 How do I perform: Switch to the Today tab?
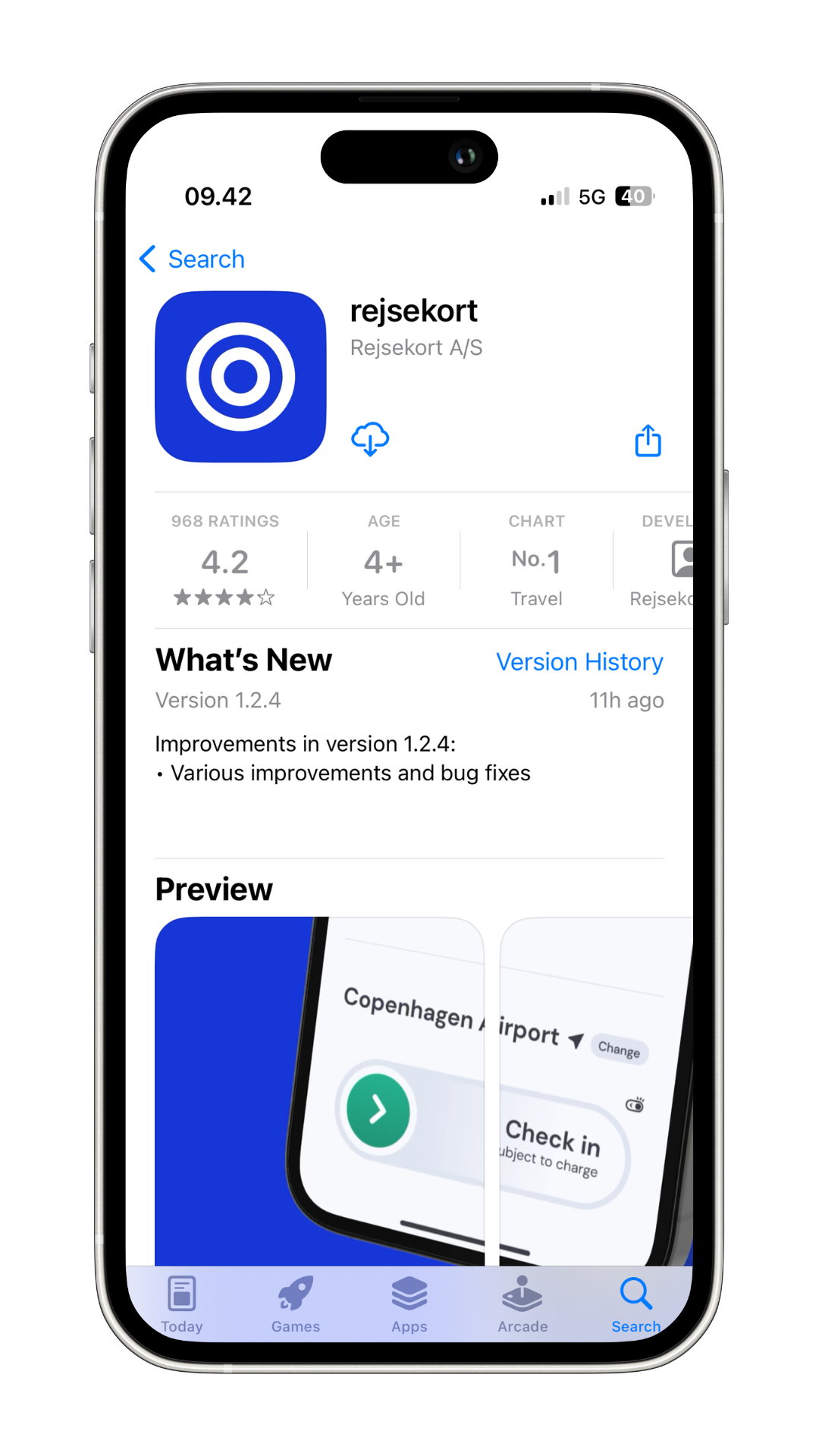point(182,1304)
